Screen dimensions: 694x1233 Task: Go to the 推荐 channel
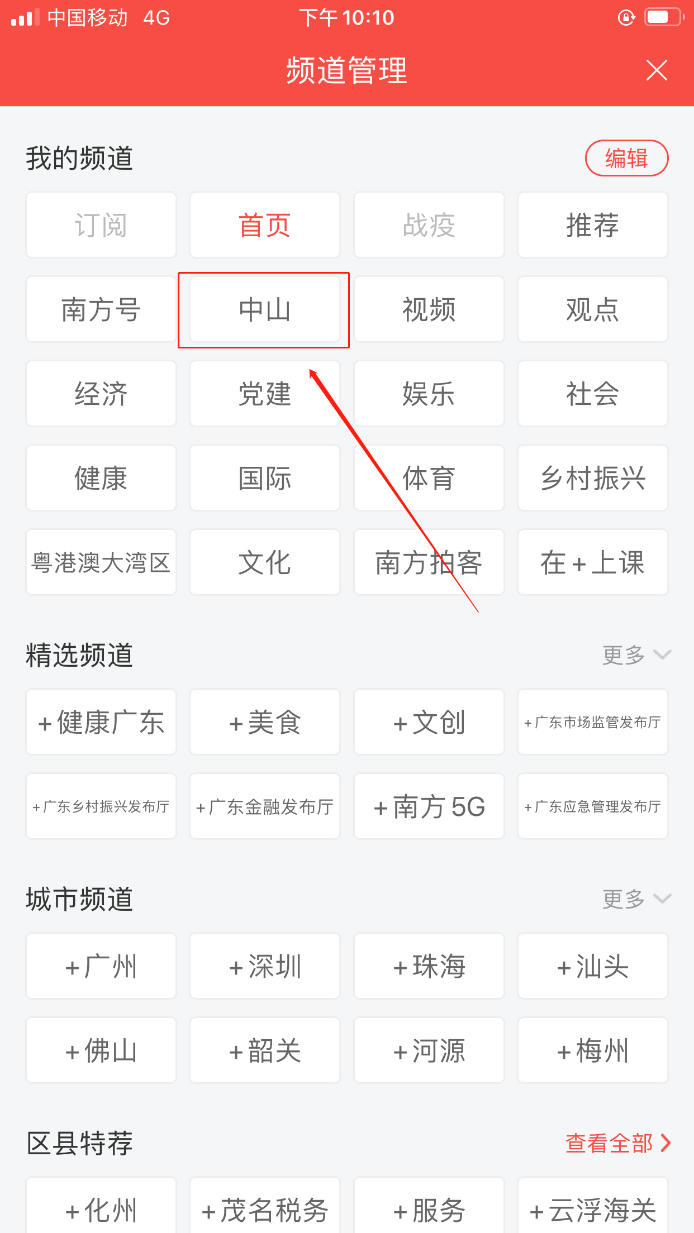592,225
